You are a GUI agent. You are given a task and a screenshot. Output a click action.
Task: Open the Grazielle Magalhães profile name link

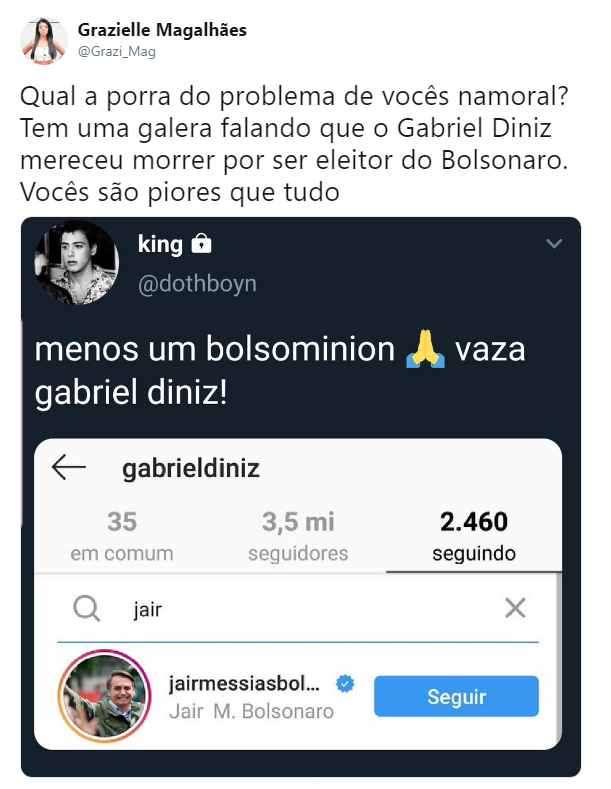[x=162, y=30]
